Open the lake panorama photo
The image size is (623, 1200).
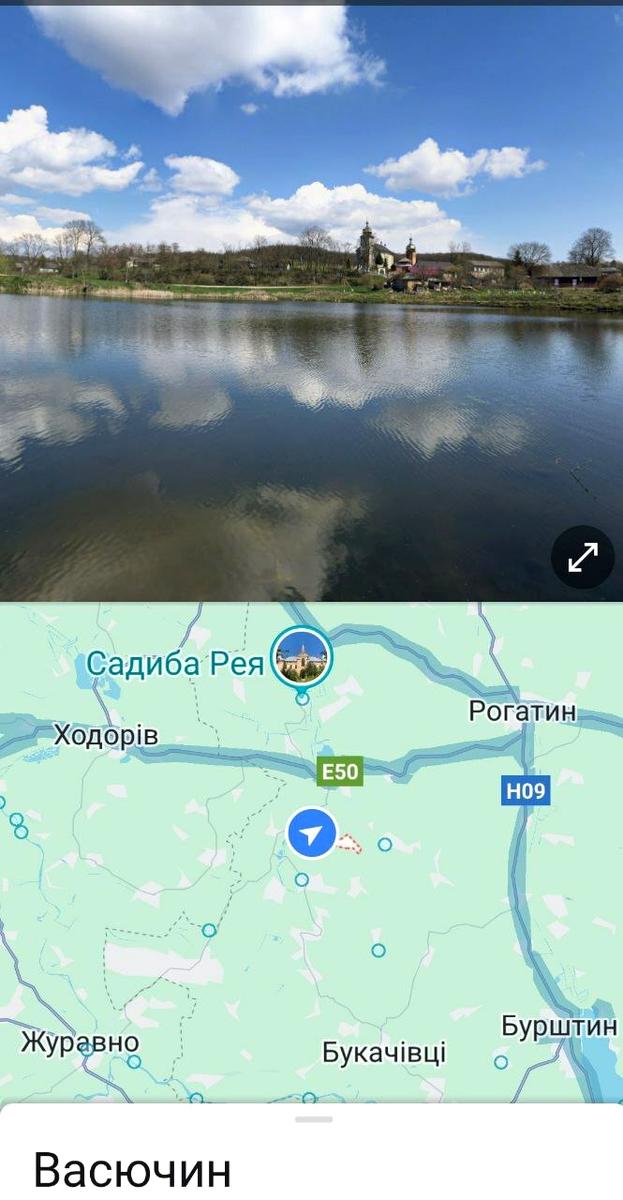pyautogui.click(x=300, y=300)
